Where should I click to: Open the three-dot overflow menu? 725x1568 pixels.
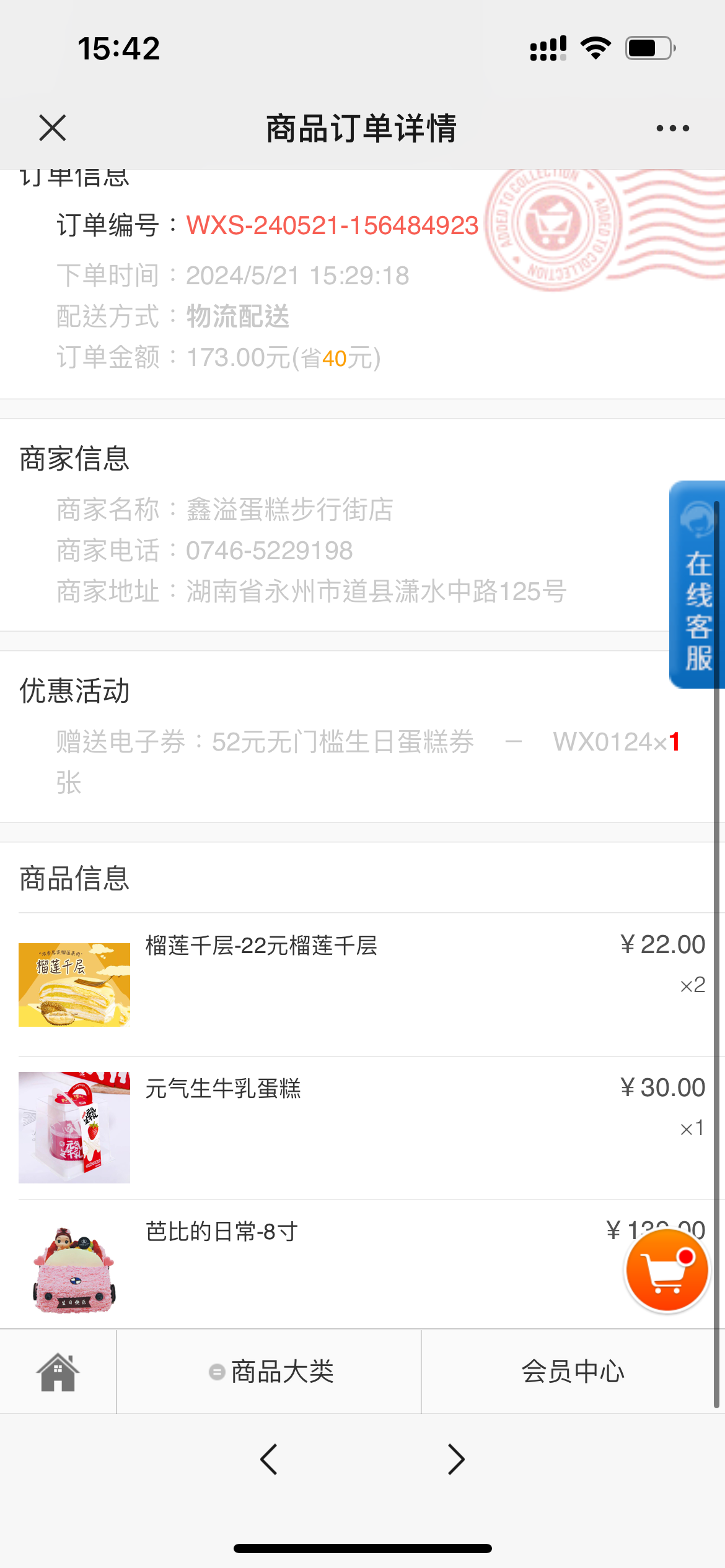(672, 128)
